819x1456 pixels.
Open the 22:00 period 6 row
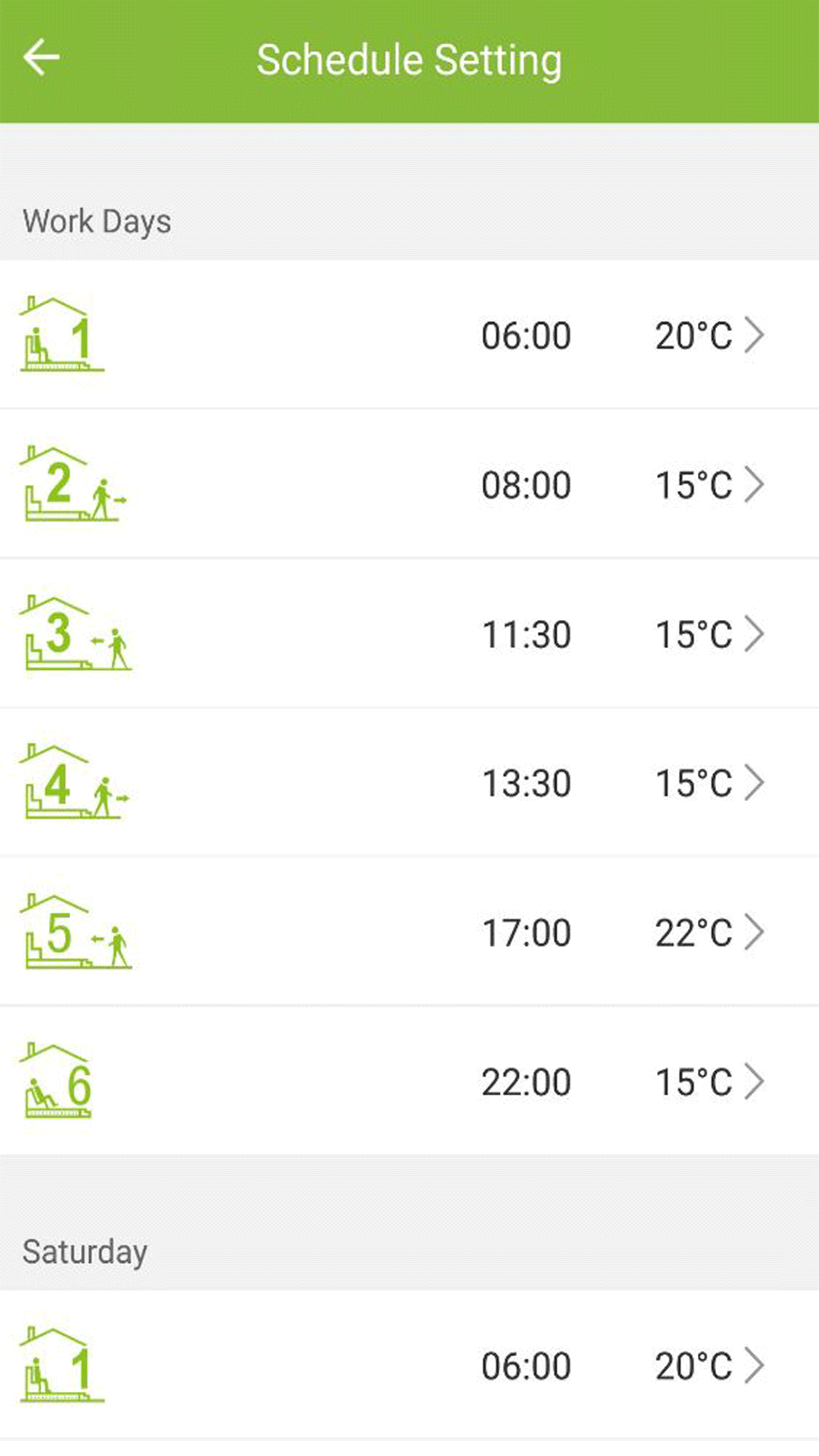click(x=409, y=1081)
